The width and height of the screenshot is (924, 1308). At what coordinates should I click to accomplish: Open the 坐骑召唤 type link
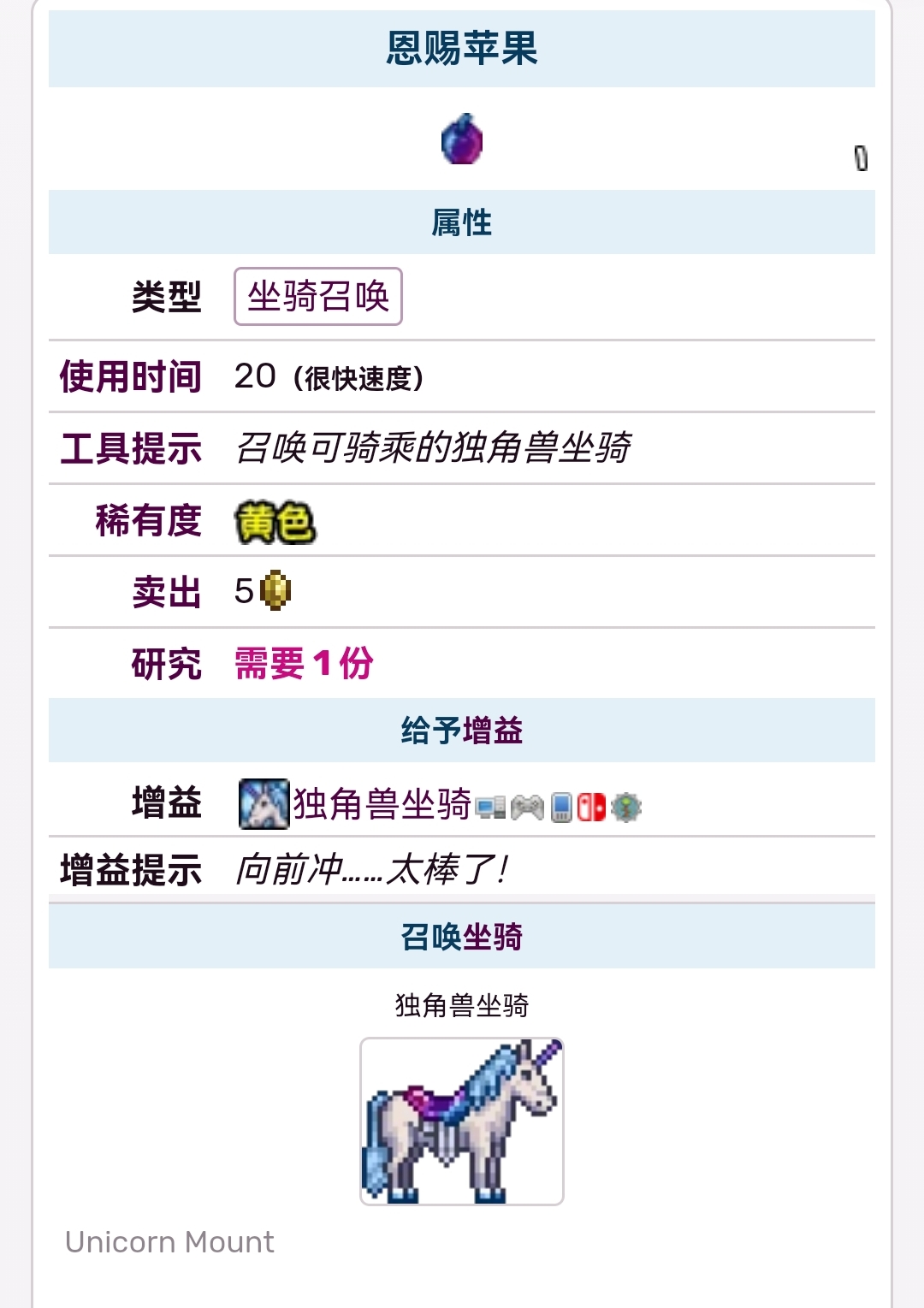tap(317, 297)
